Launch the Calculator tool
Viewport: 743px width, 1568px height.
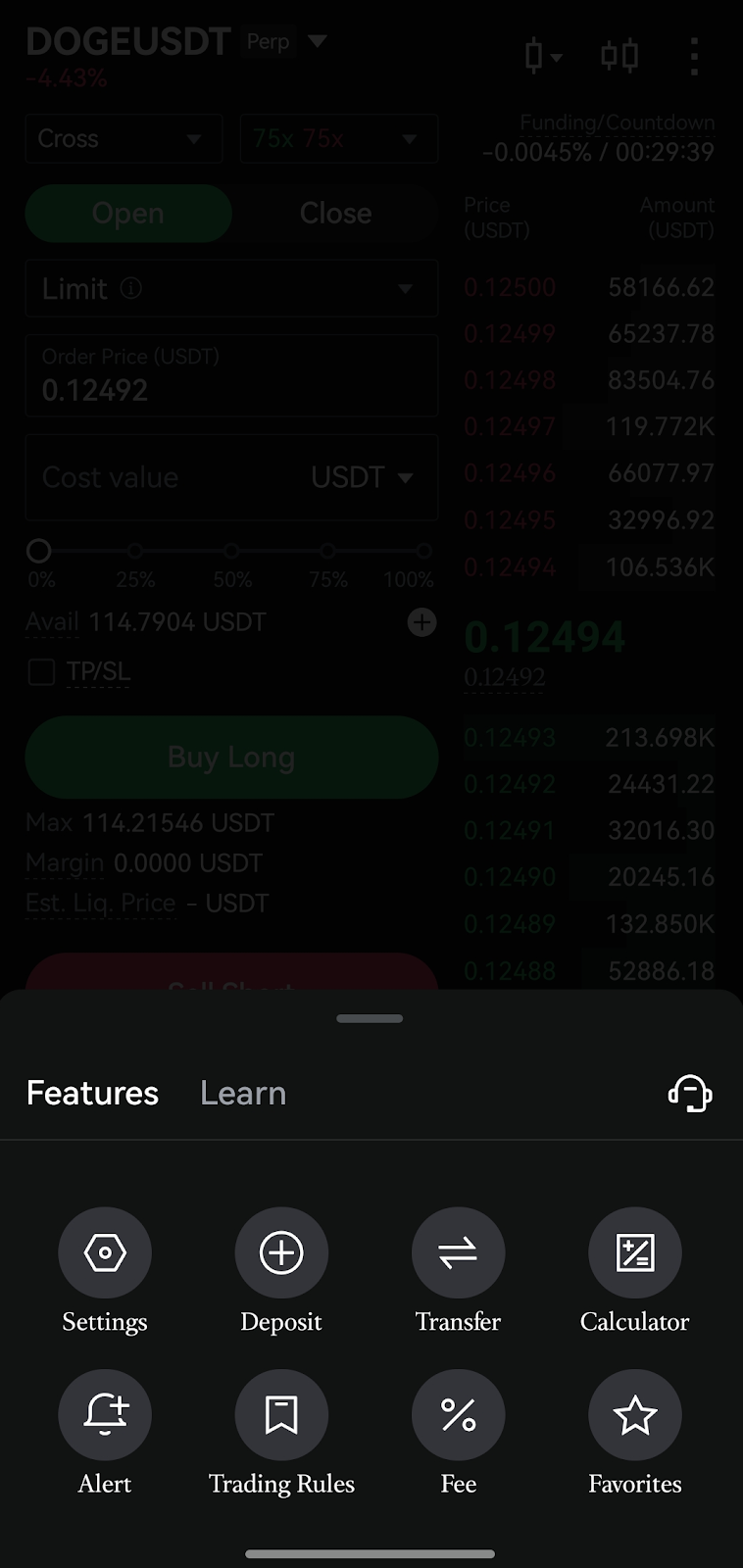(x=634, y=1253)
